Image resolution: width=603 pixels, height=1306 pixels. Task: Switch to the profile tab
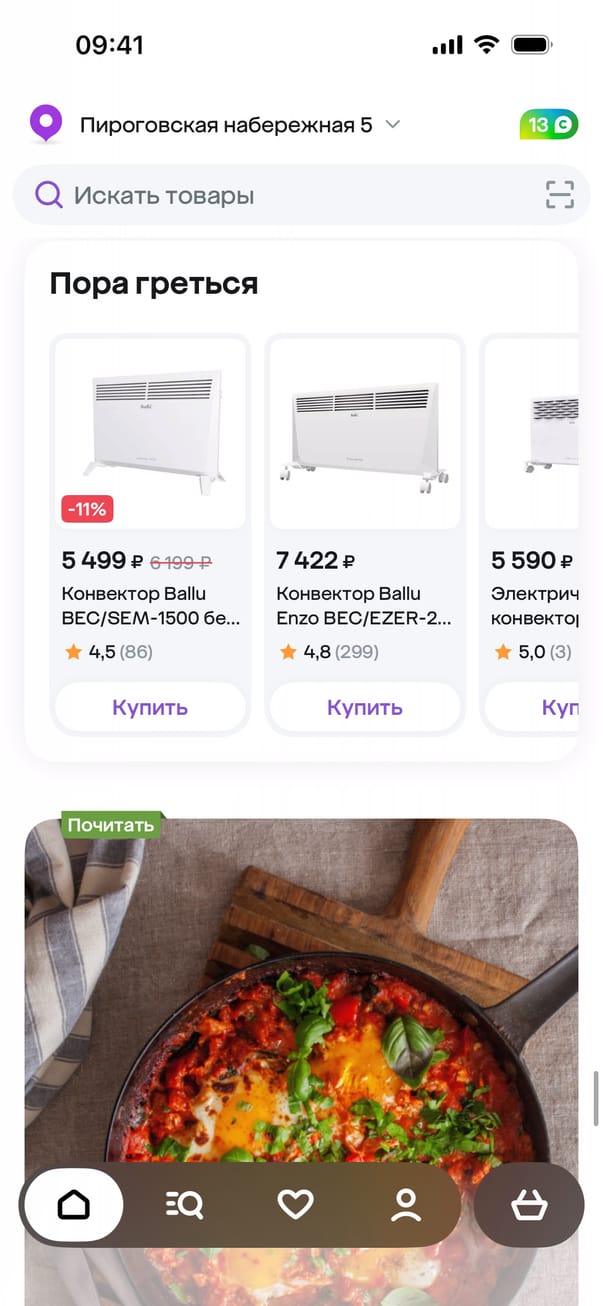tap(406, 1205)
